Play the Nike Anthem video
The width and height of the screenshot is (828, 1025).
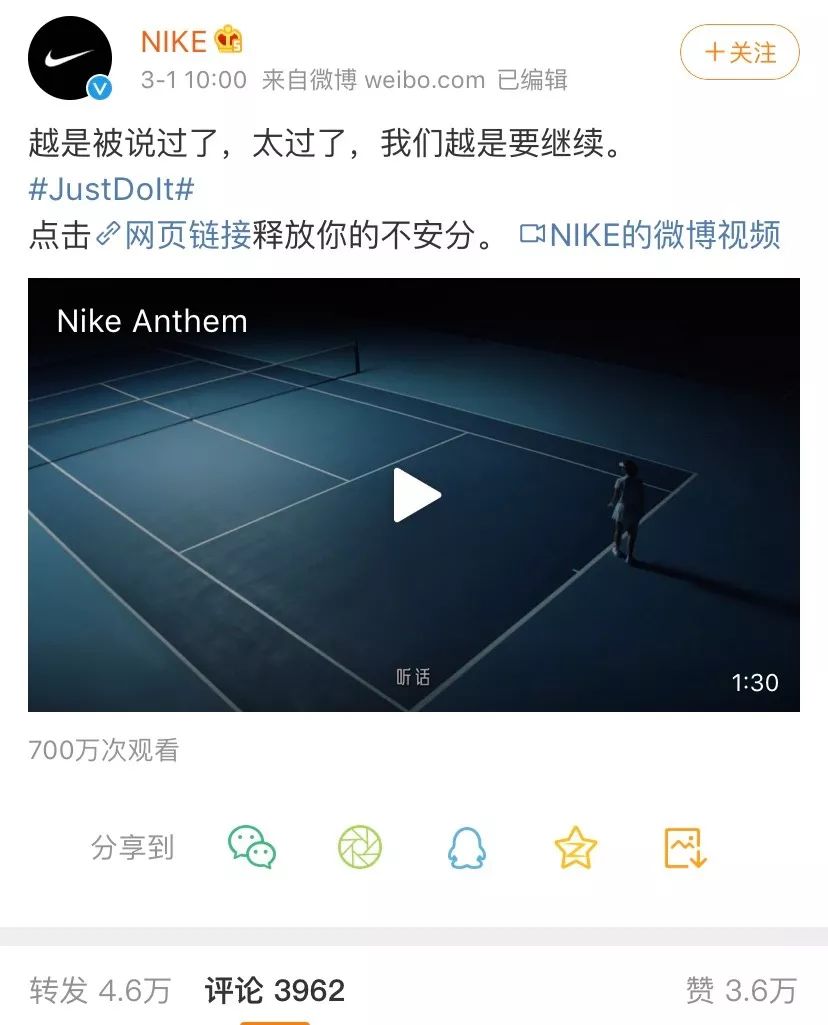[419, 494]
